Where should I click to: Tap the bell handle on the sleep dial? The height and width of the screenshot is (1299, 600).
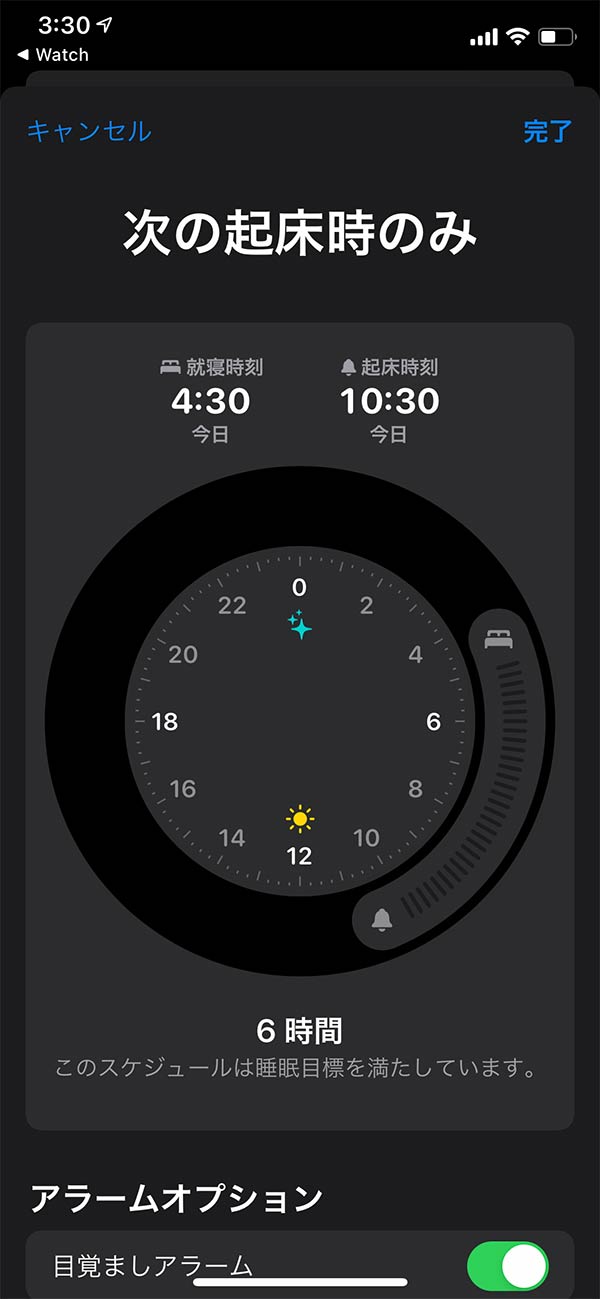[381, 920]
